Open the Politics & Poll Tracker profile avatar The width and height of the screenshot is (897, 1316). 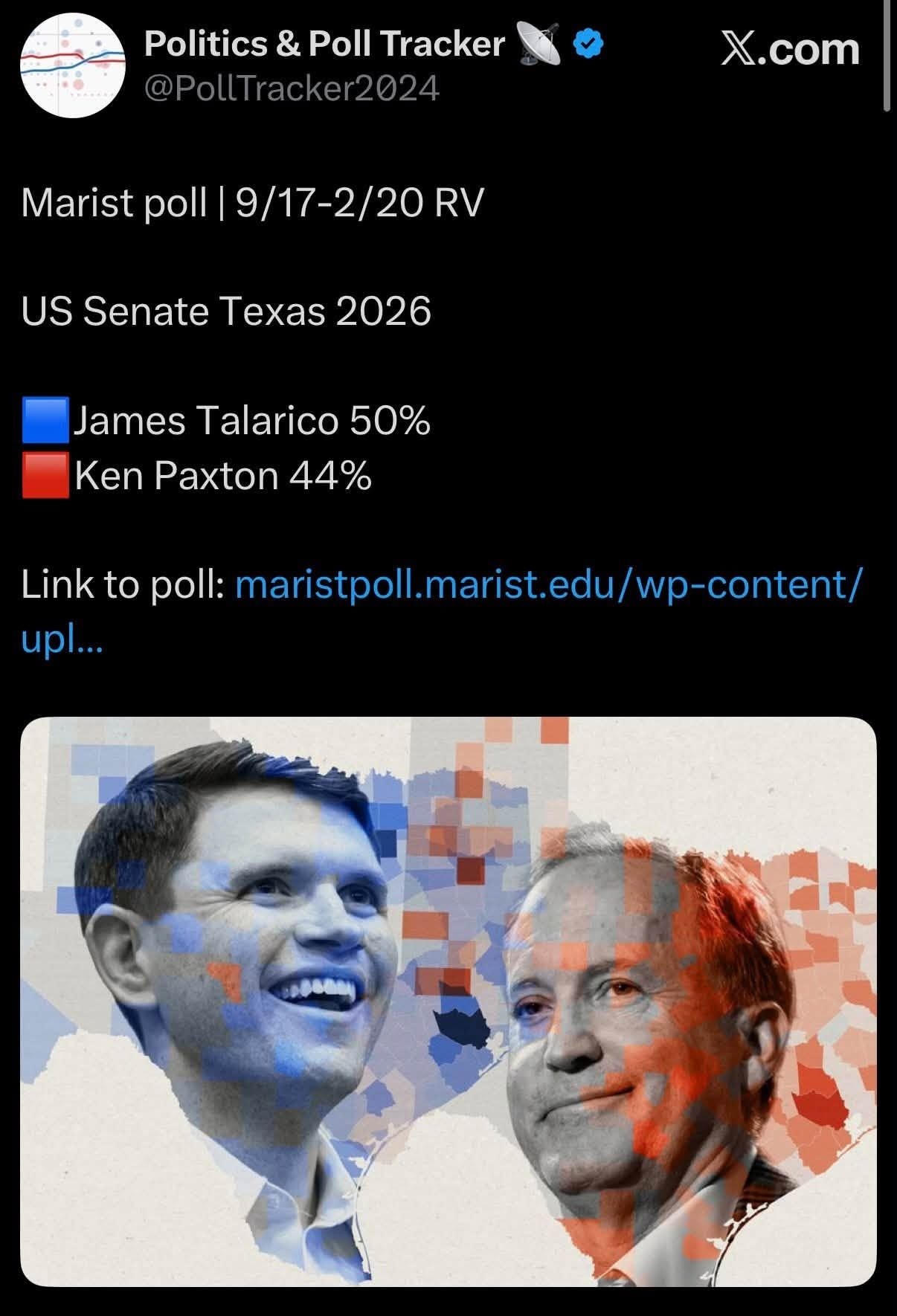click(72, 66)
